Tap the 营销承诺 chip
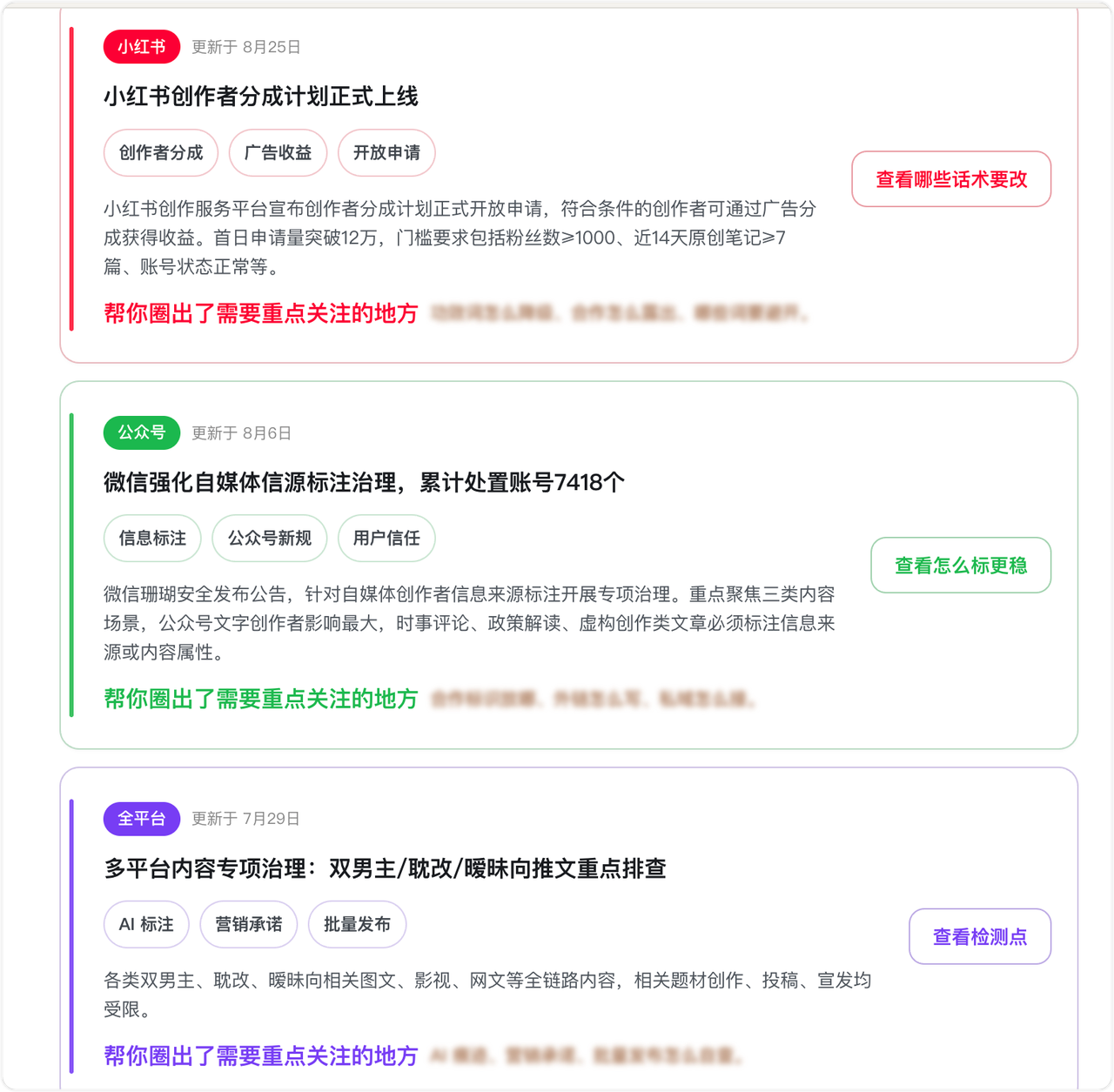 (x=249, y=925)
